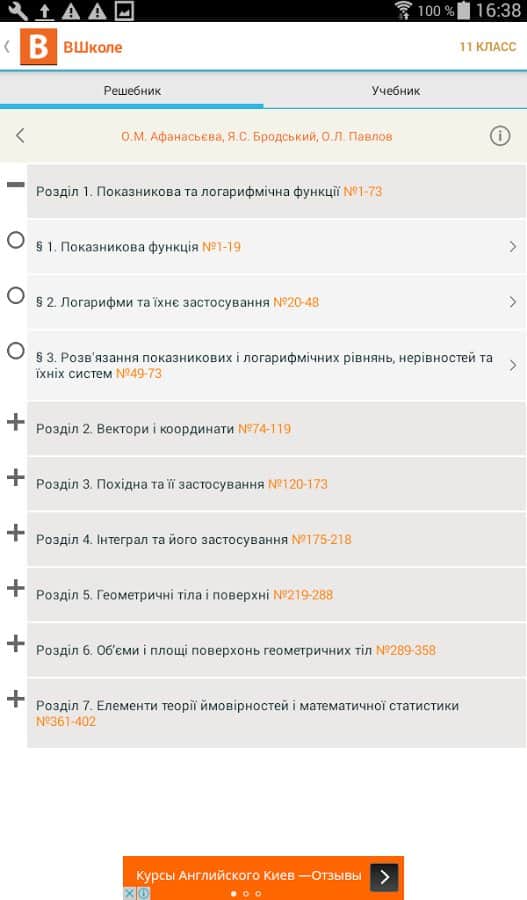Open § 1. Показникова функція

pyautogui.click(x=277, y=247)
